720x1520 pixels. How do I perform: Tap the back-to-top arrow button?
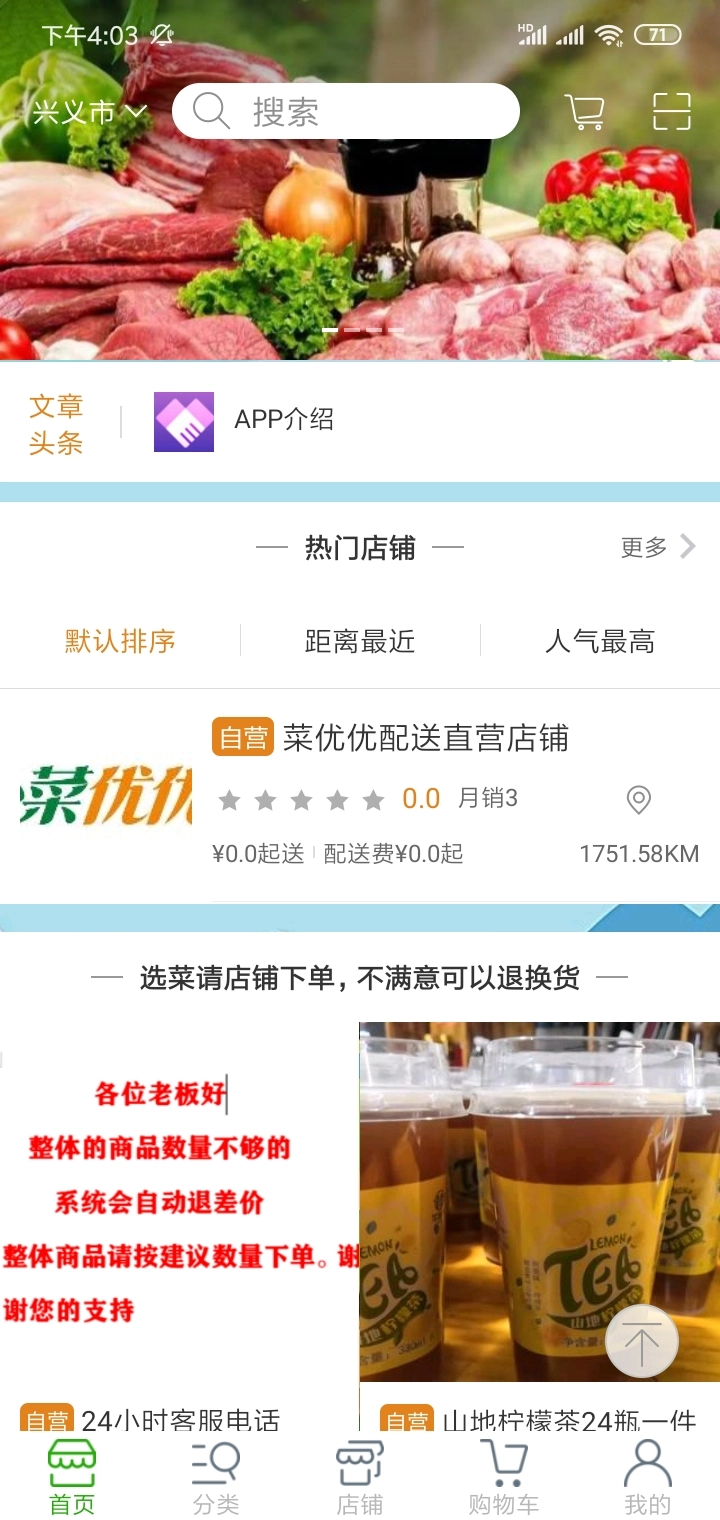(642, 1341)
